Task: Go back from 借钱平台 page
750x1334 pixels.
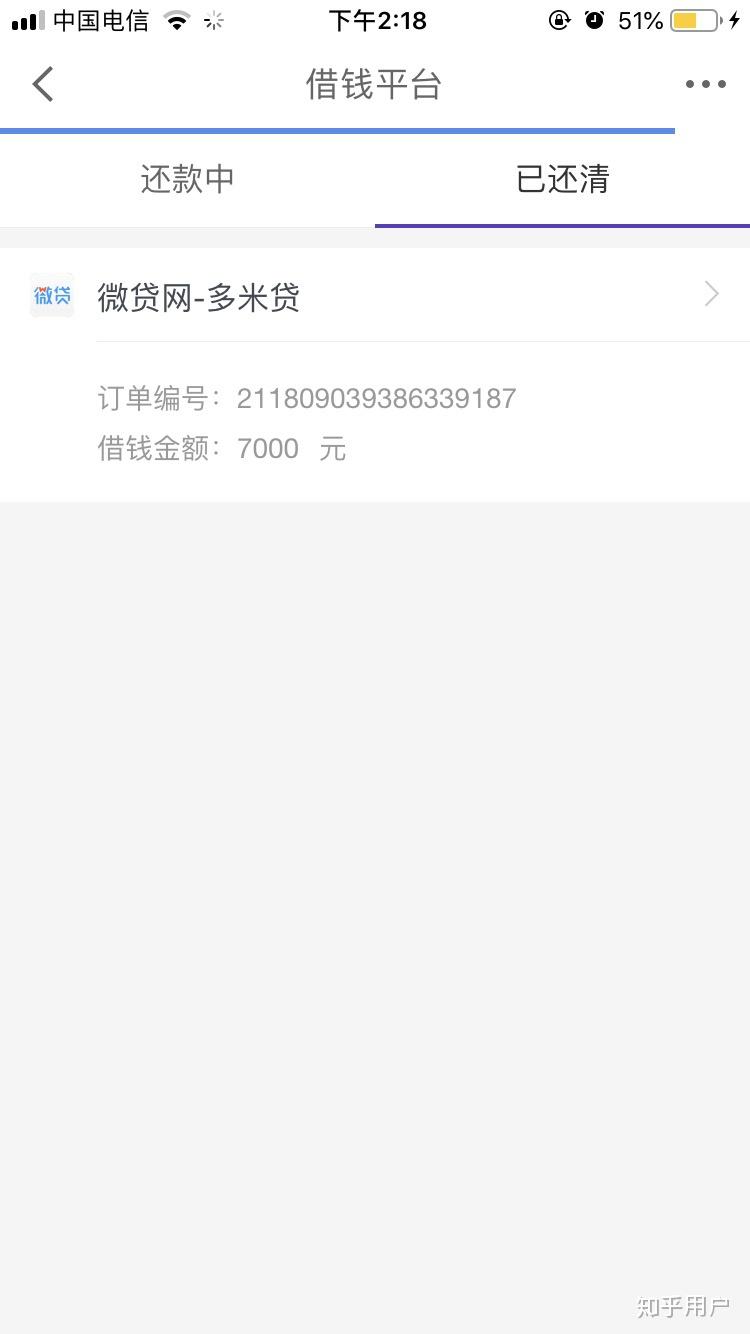Action: point(43,85)
